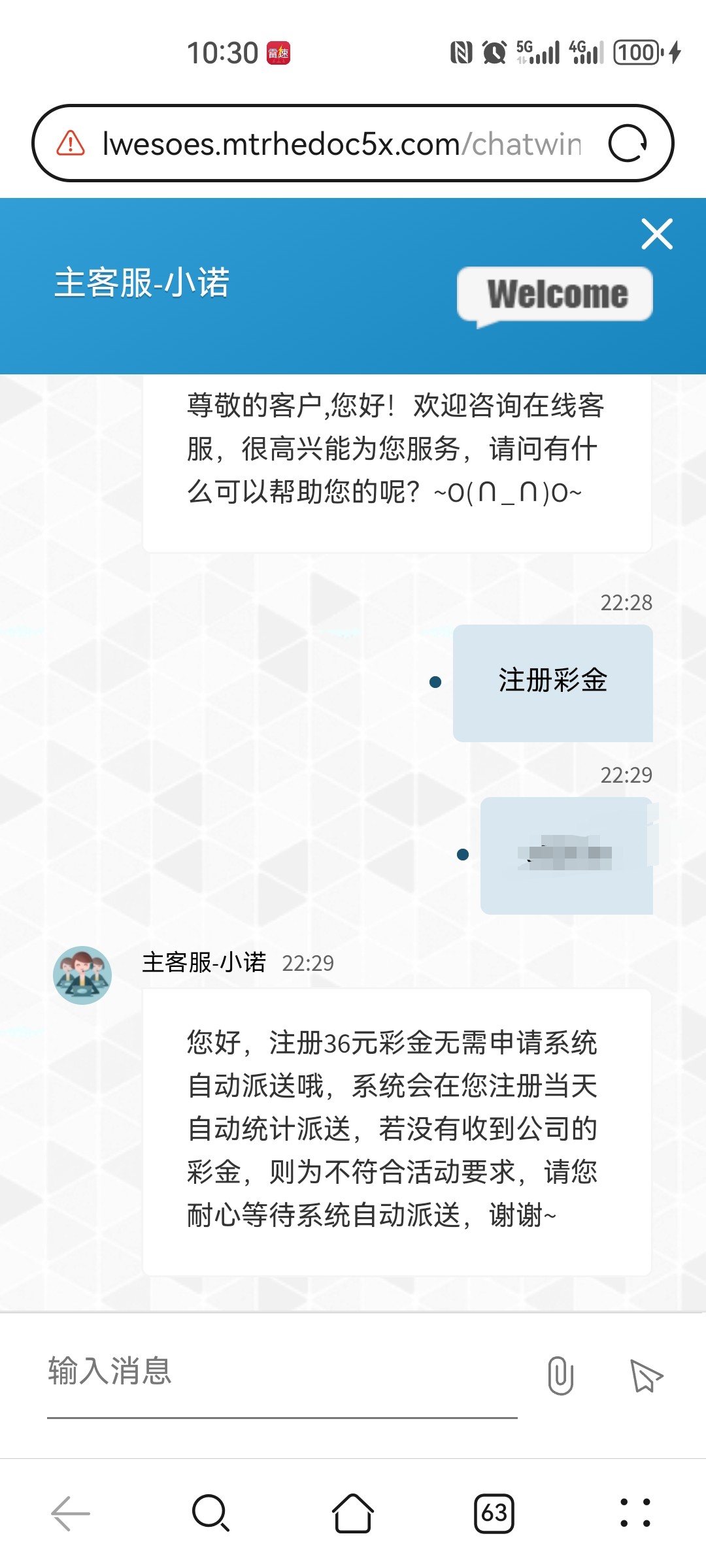Reload the page via the refresh icon
Image resolution: width=706 pixels, height=1568 pixels.
pyautogui.click(x=627, y=143)
